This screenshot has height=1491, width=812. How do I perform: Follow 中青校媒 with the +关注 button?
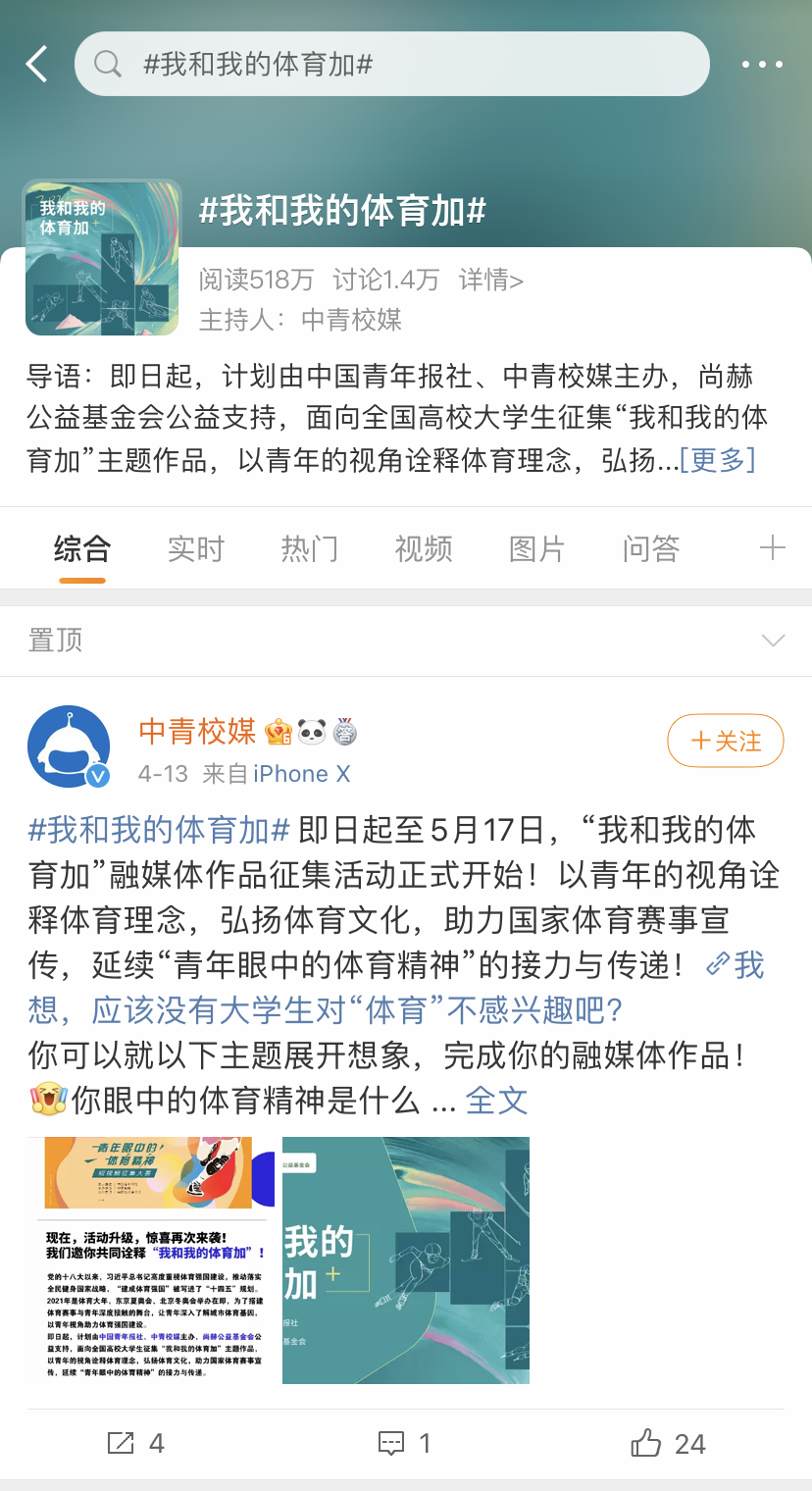[726, 741]
